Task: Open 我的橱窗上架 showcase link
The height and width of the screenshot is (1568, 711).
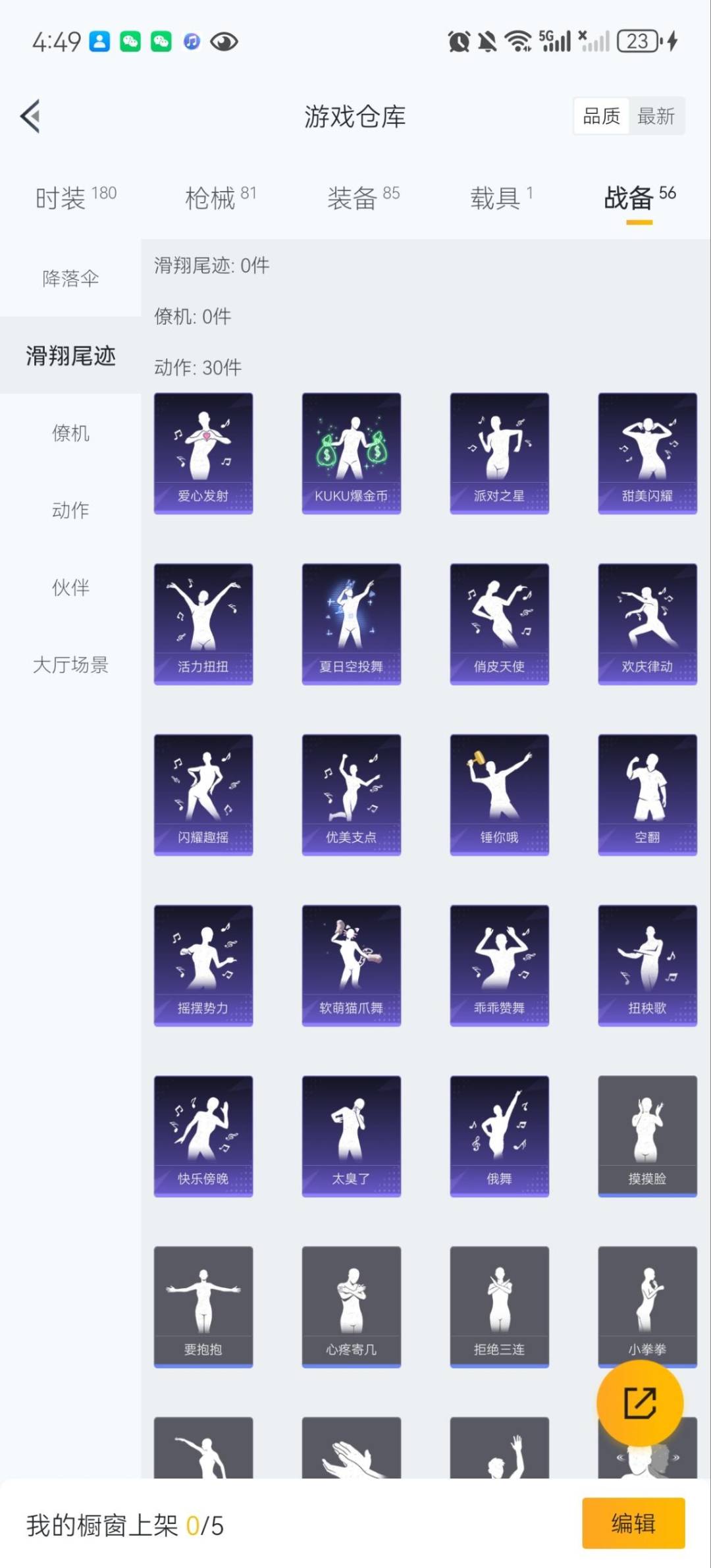Action: [125, 1523]
